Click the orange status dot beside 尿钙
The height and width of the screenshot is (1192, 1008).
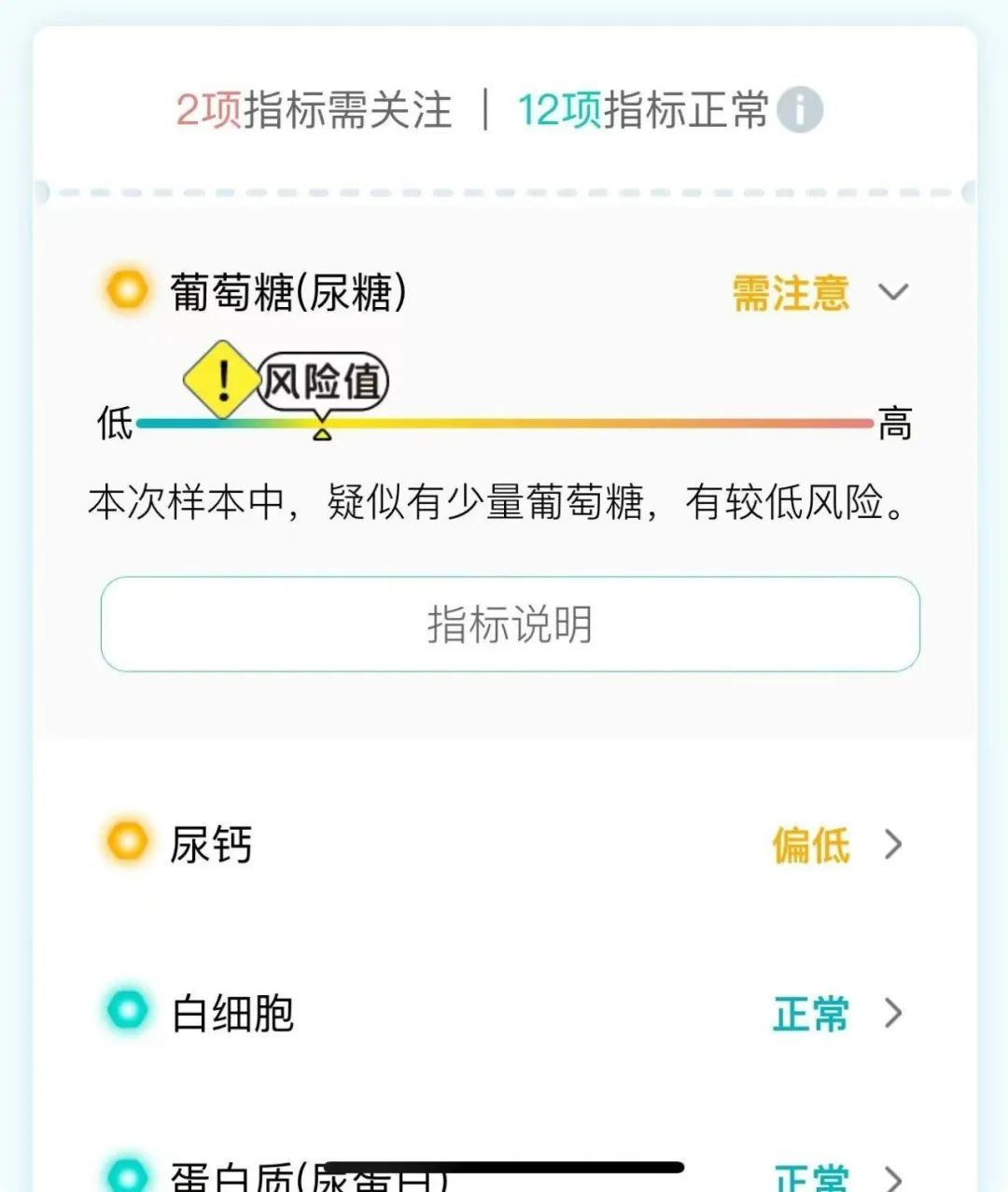pos(125,843)
